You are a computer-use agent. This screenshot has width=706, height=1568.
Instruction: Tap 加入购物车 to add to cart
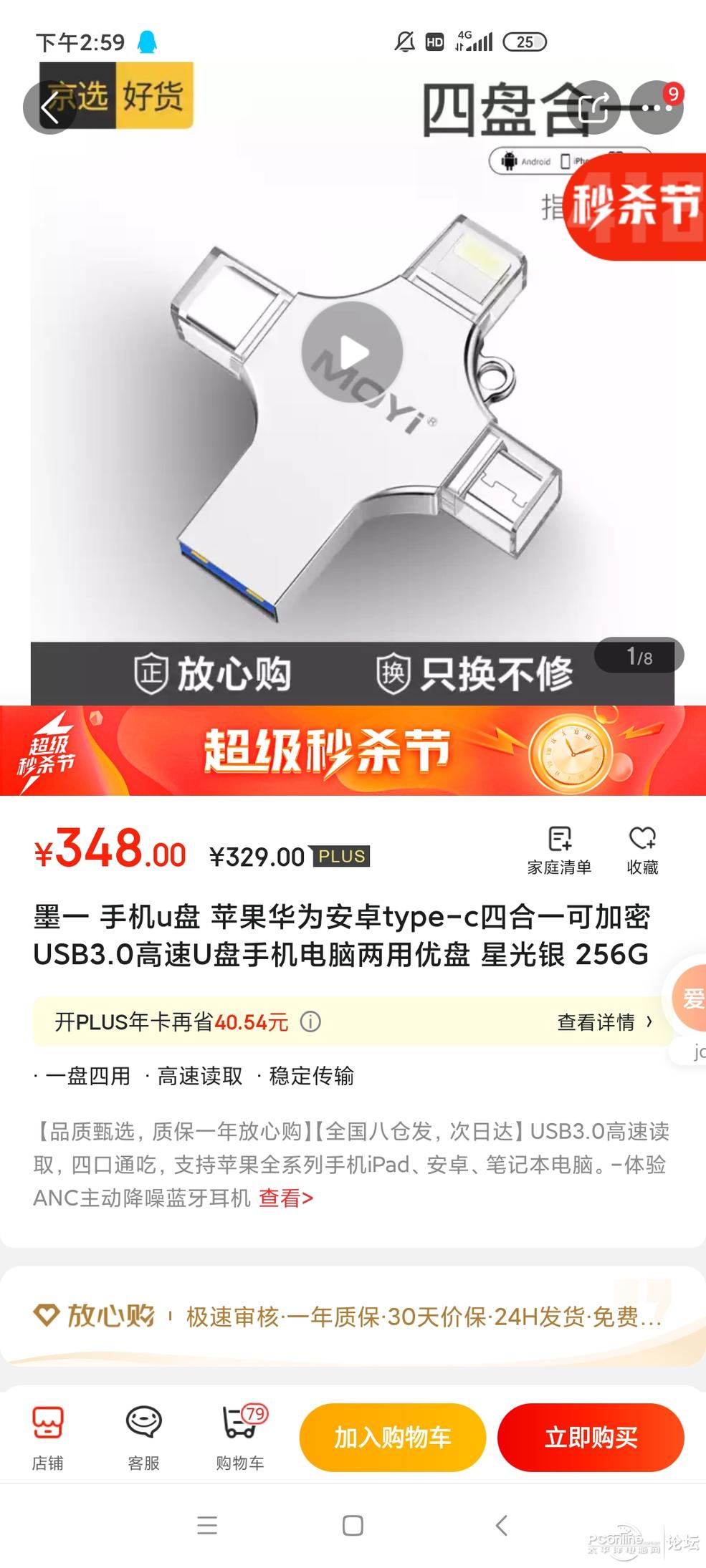[392, 1438]
